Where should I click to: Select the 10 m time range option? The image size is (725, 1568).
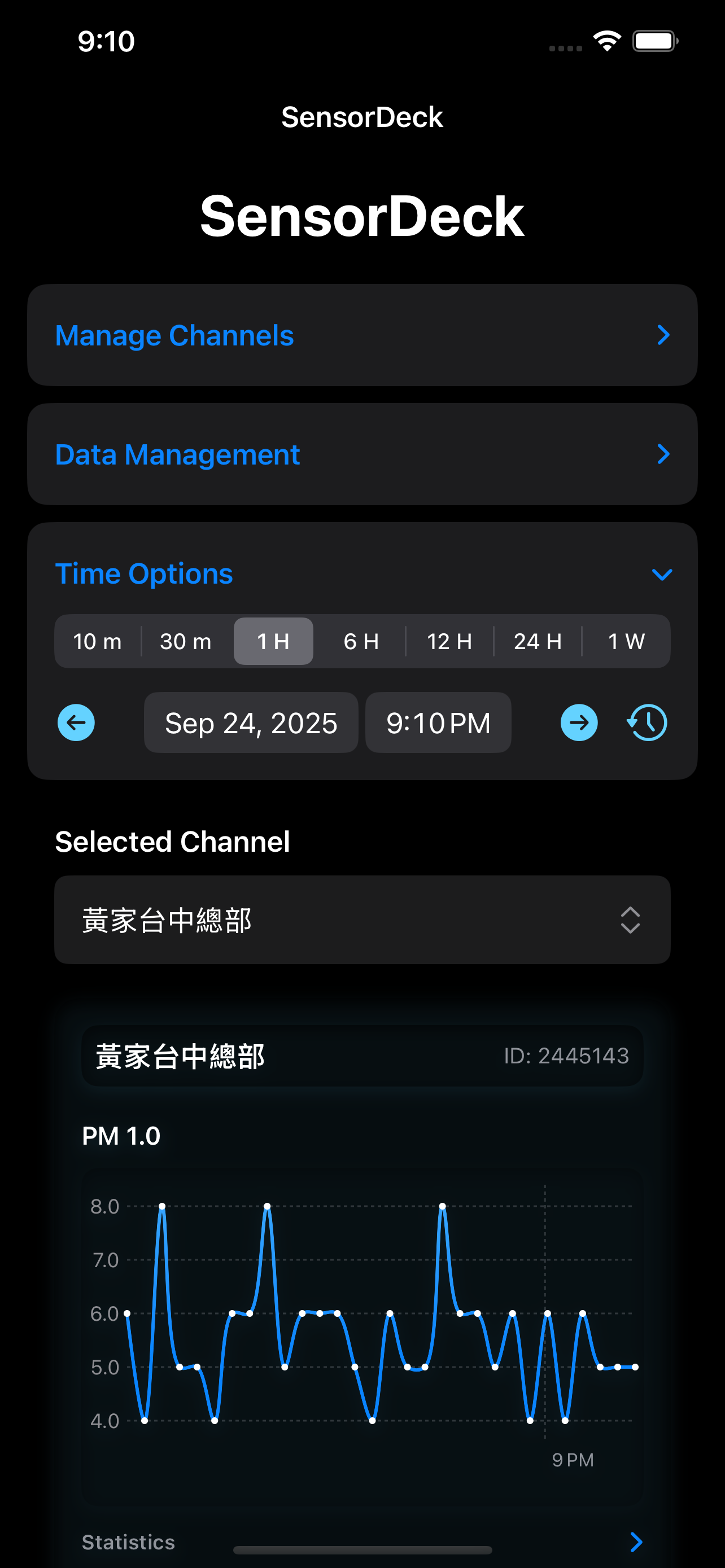97,641
